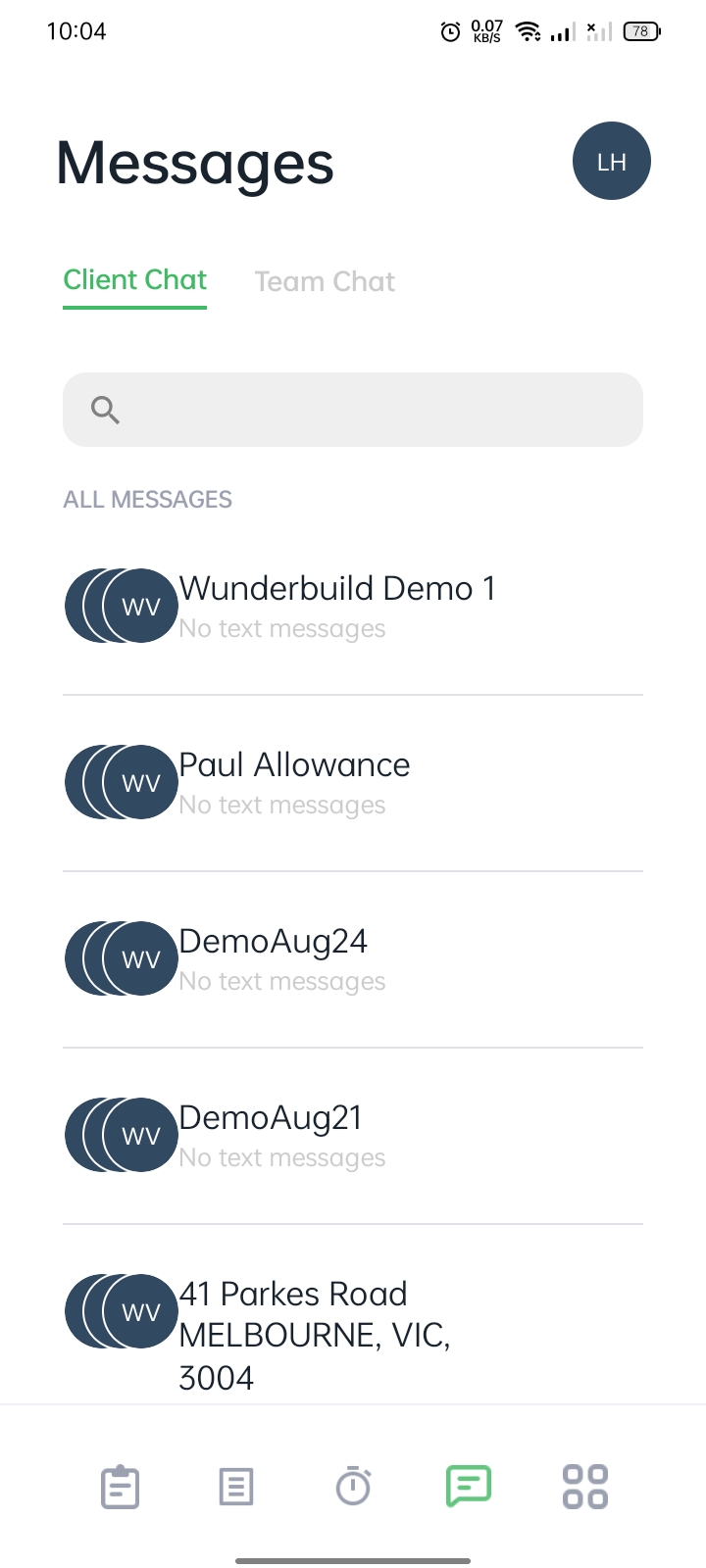Open the DemoAug21 chat thread
Image resolution: width=706 pixels, height=1568 pixels.
pos(353,1136)
